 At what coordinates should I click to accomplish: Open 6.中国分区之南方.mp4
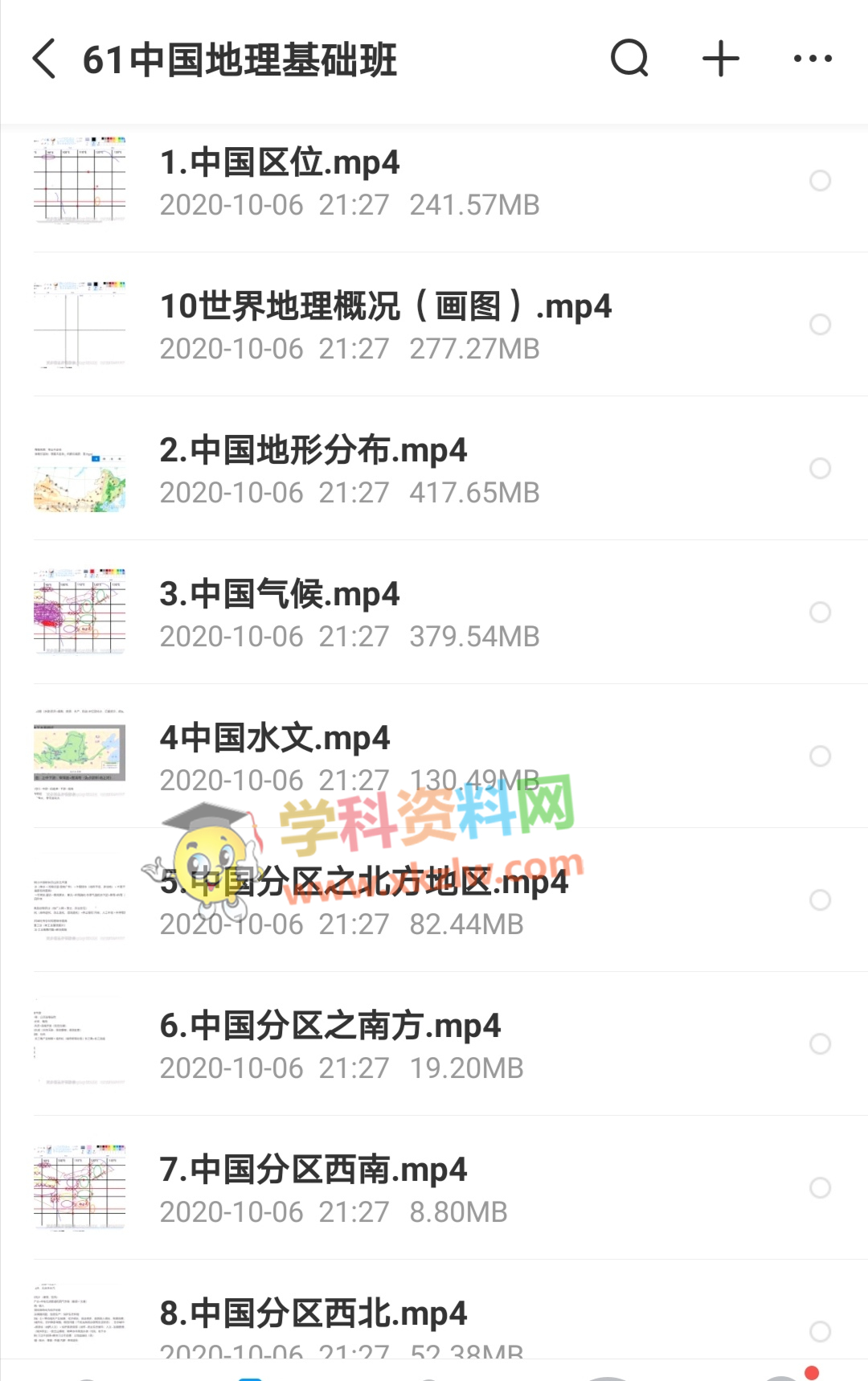pyautogui.click(x=330, y=1027)
